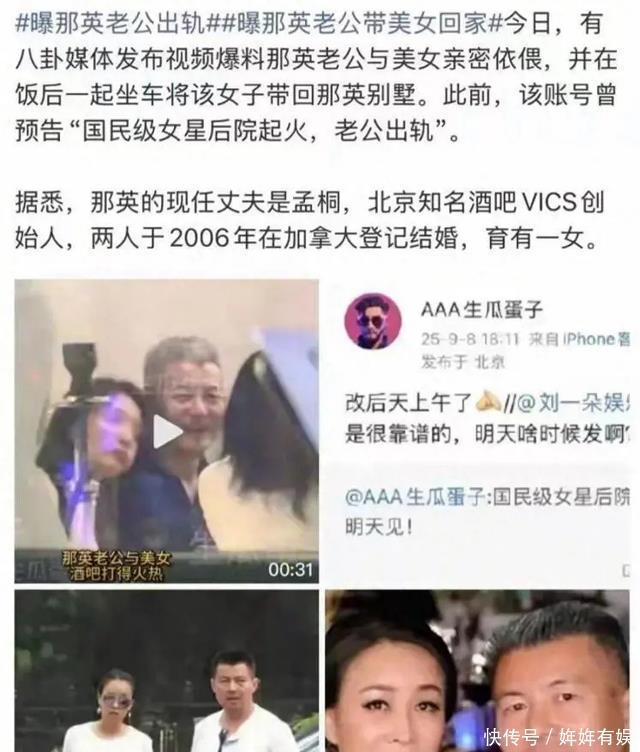
Task: Open the street photo of the couple
Action: pyautogui.click(x=167, y=672)
